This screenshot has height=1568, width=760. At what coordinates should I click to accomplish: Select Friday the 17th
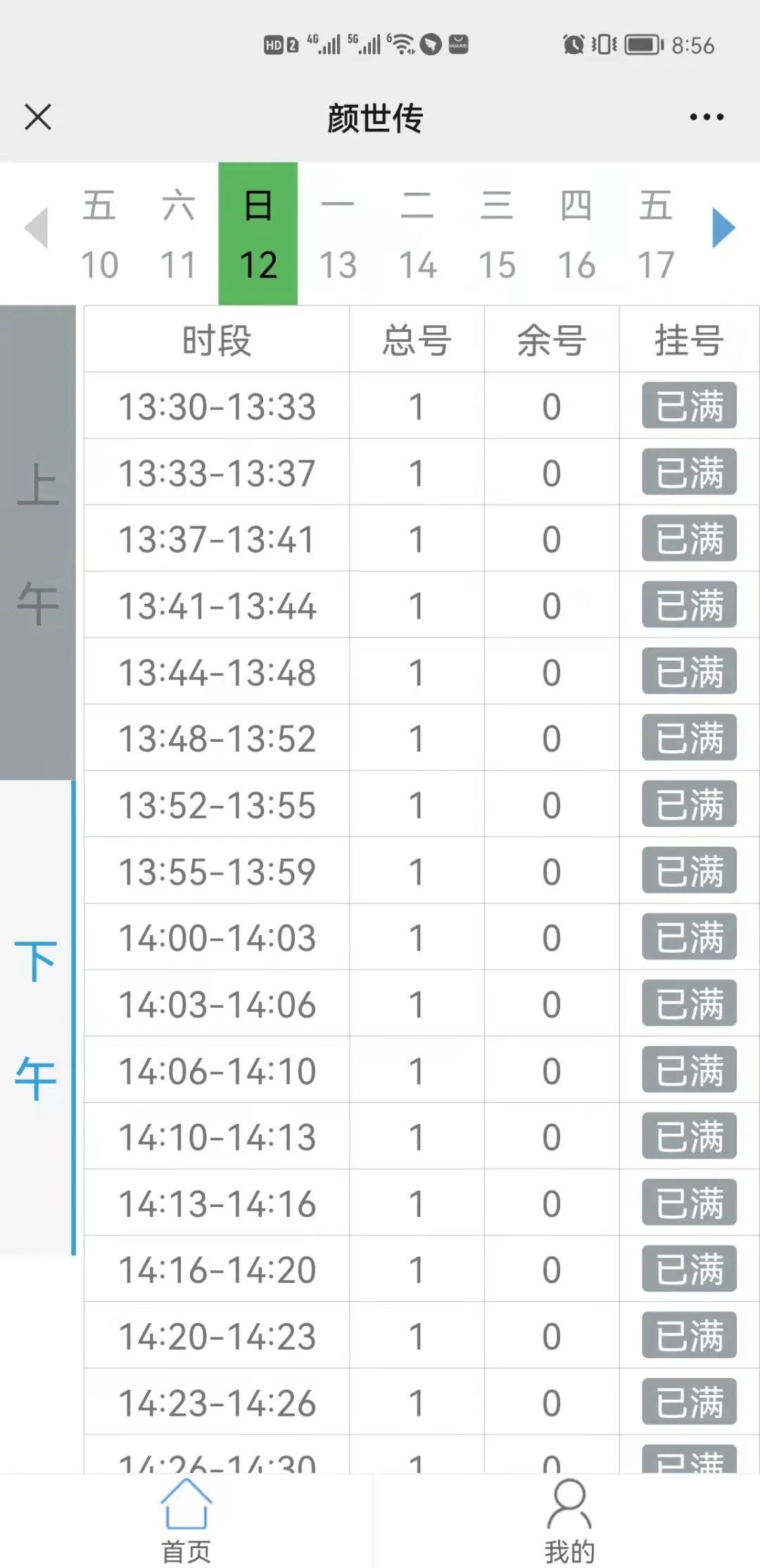656,234
